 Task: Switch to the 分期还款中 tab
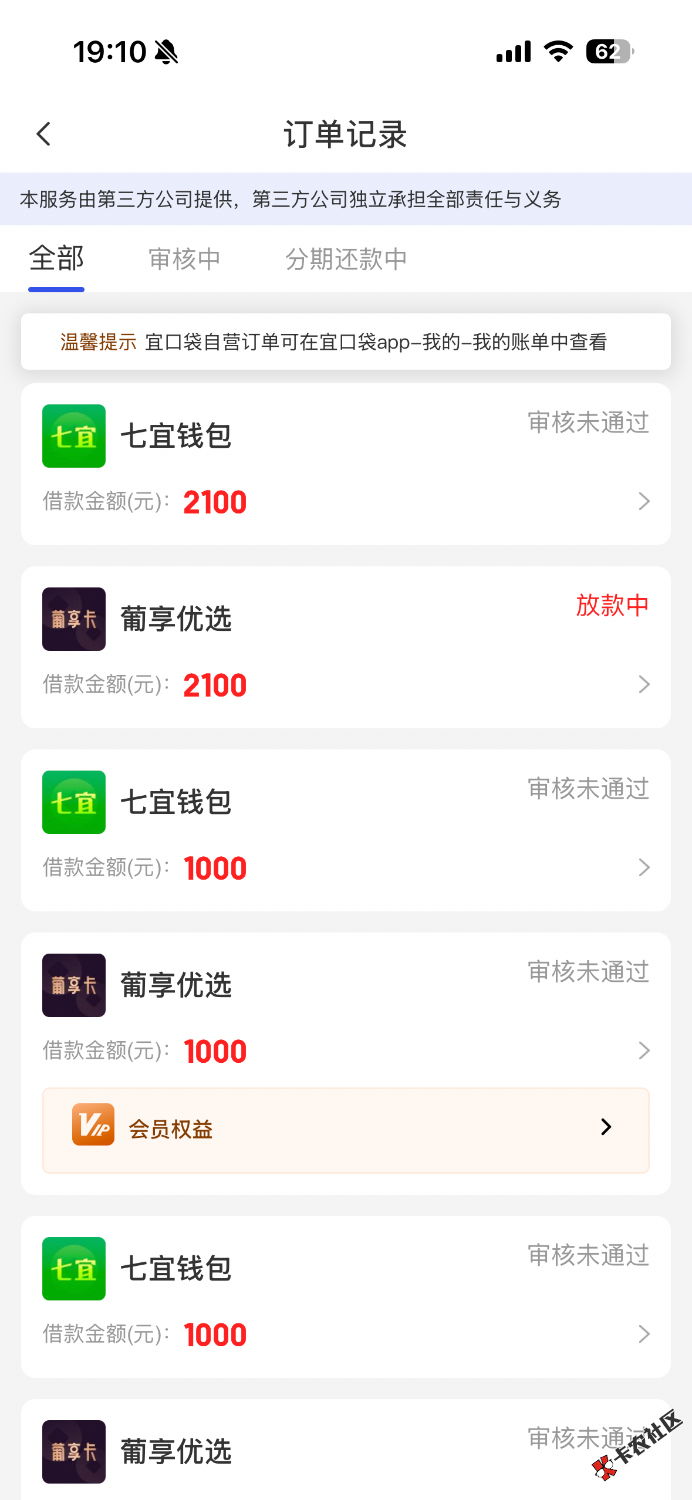click(346, 259)
